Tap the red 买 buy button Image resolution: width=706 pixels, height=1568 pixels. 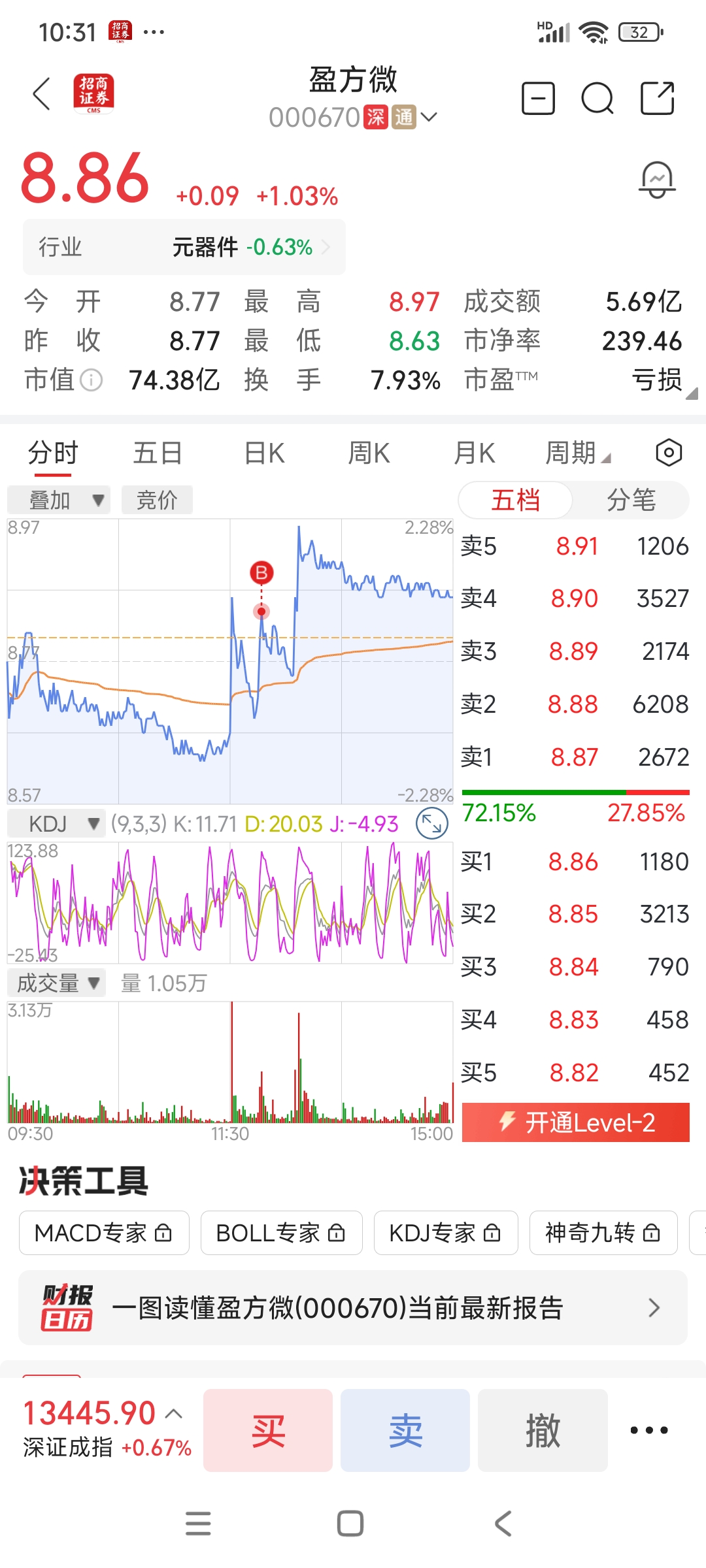click(x=268, y=1430)
